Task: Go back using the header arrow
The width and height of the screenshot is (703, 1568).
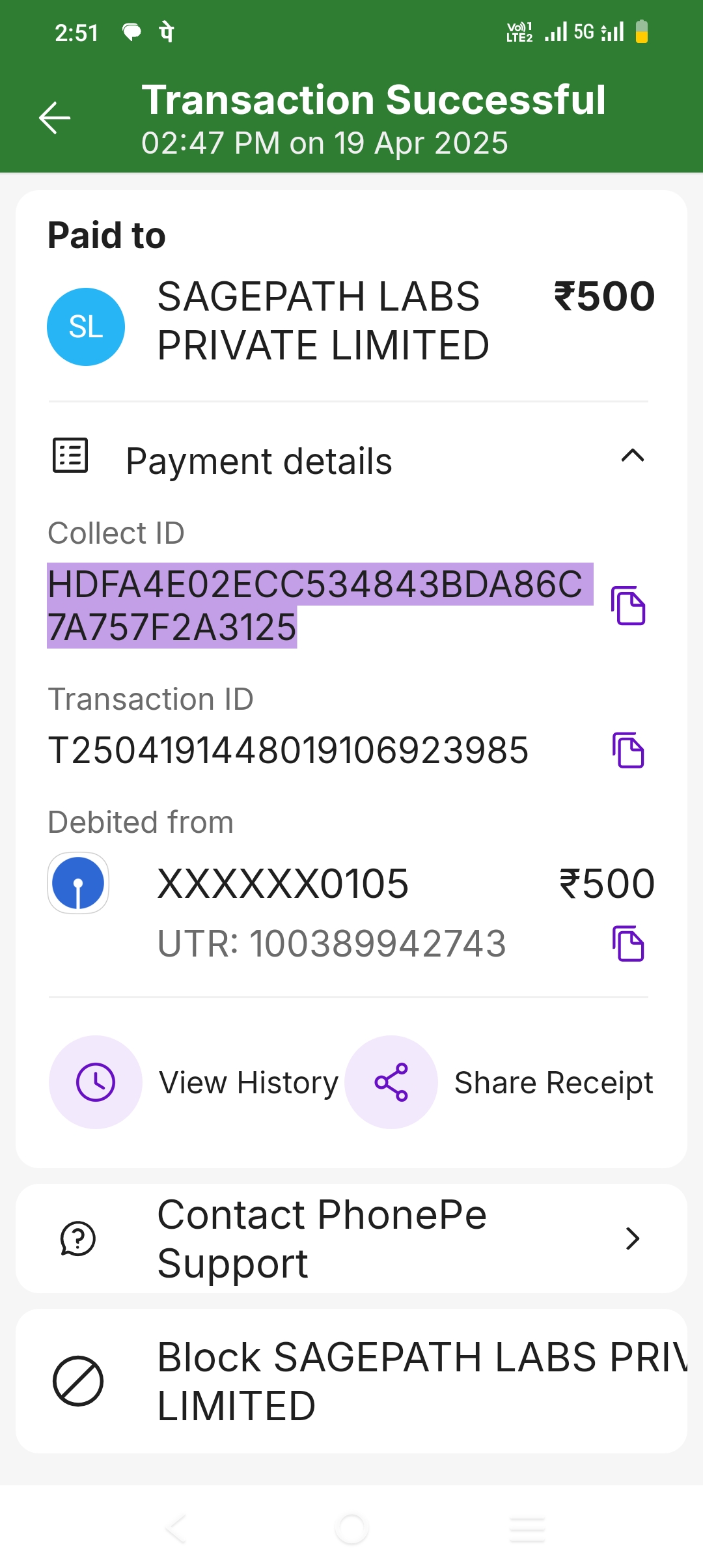Action: (55, 118)
